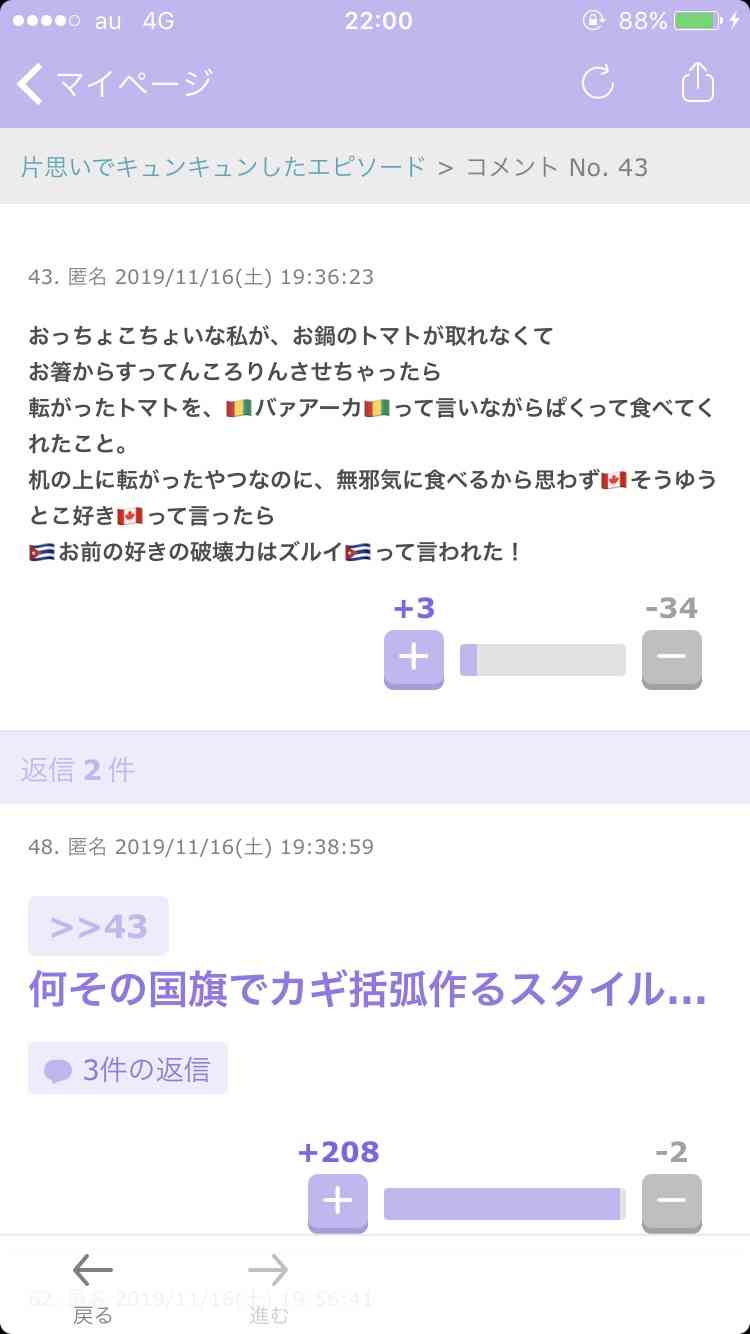750x1334 pixels.
Task: Open topic 片思いでキュンキュンしたエピソード
Action: pyautogui.click(x=223, y=166)
